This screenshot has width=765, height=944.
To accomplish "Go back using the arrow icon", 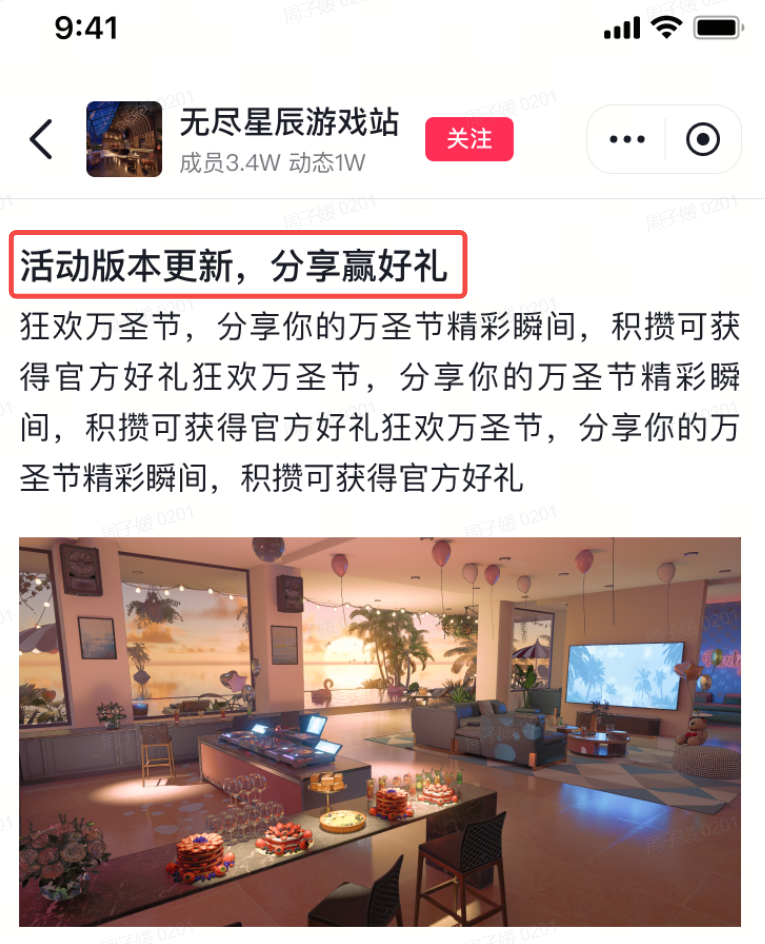I will [x=41, y=139].
